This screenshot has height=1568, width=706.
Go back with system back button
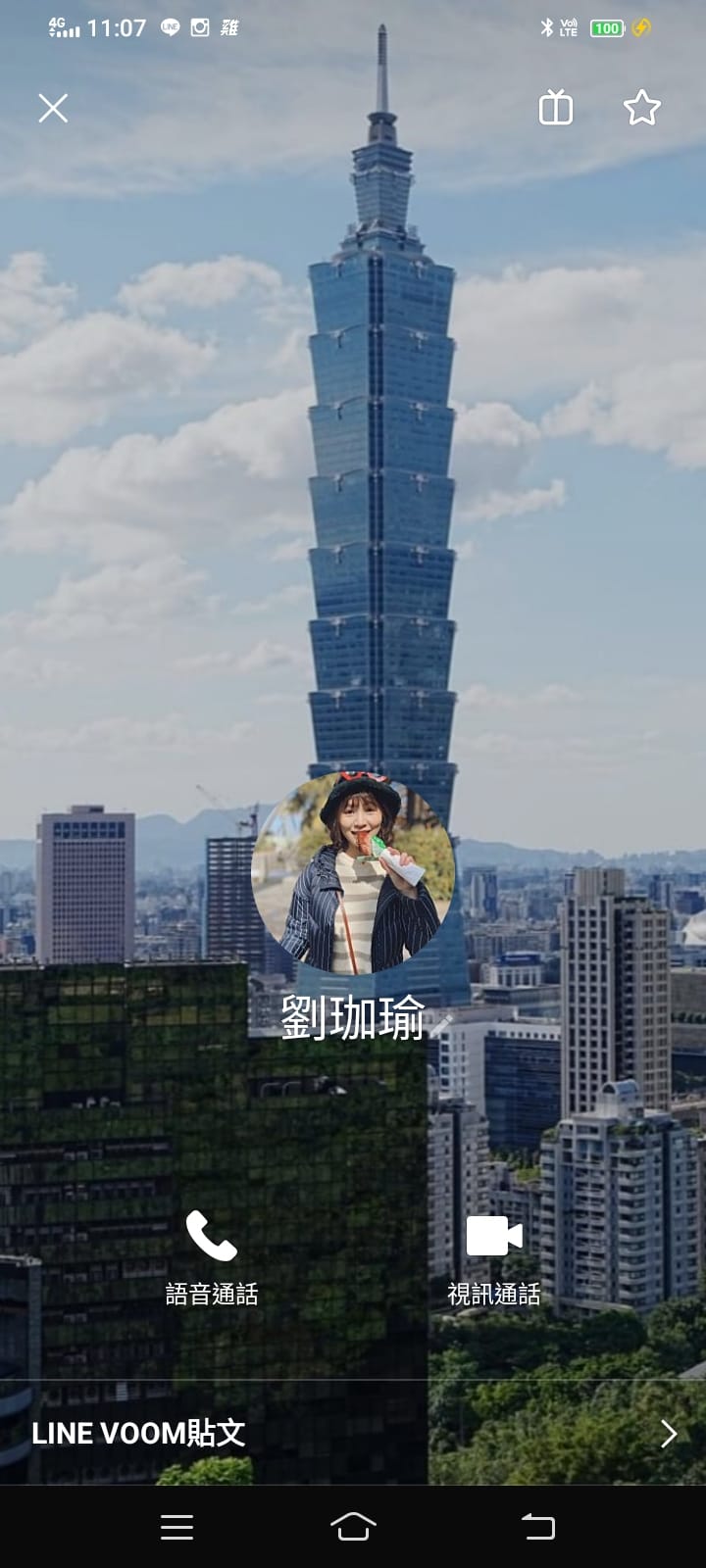tap(537, 1526)
